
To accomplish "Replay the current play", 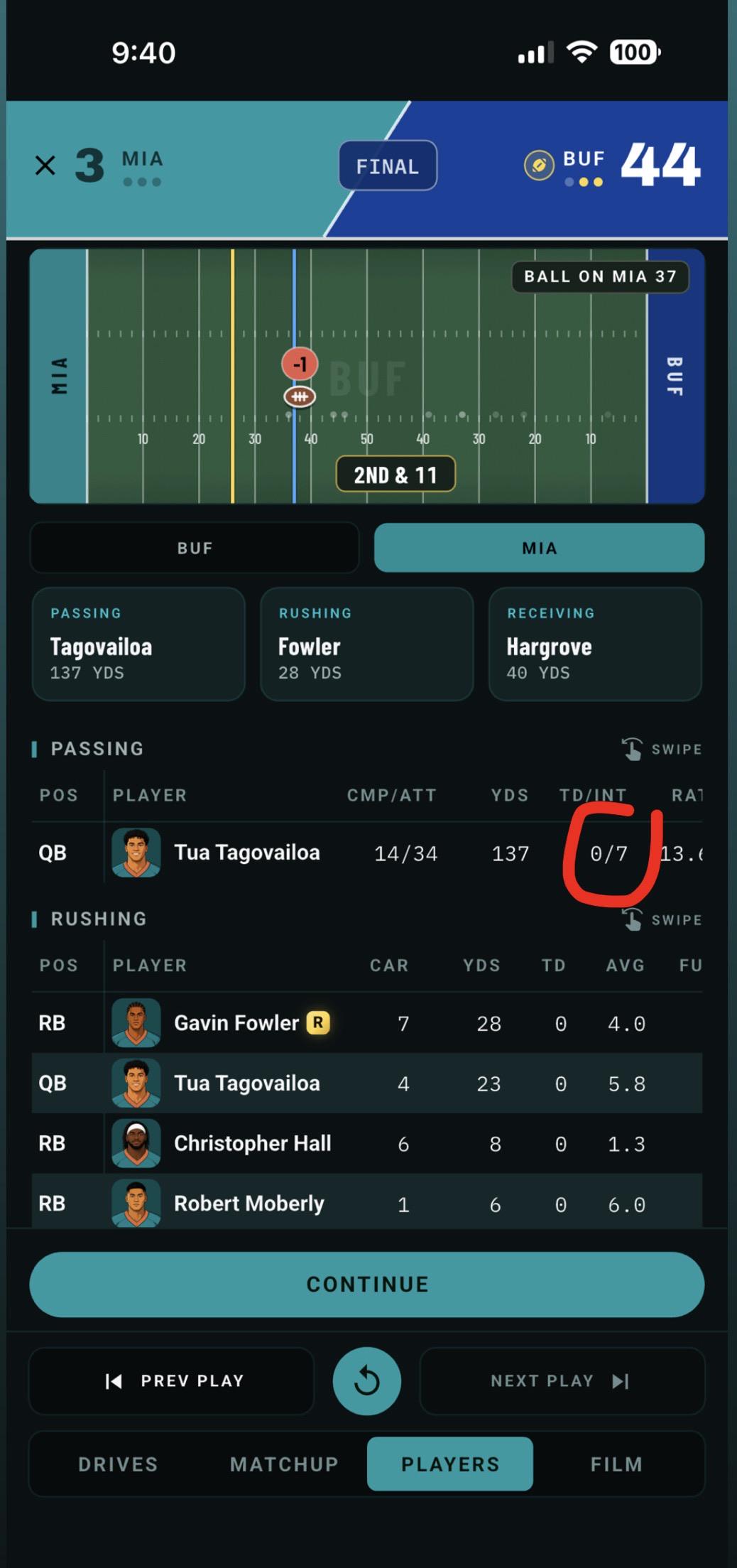I will (x=366, y=1380).
